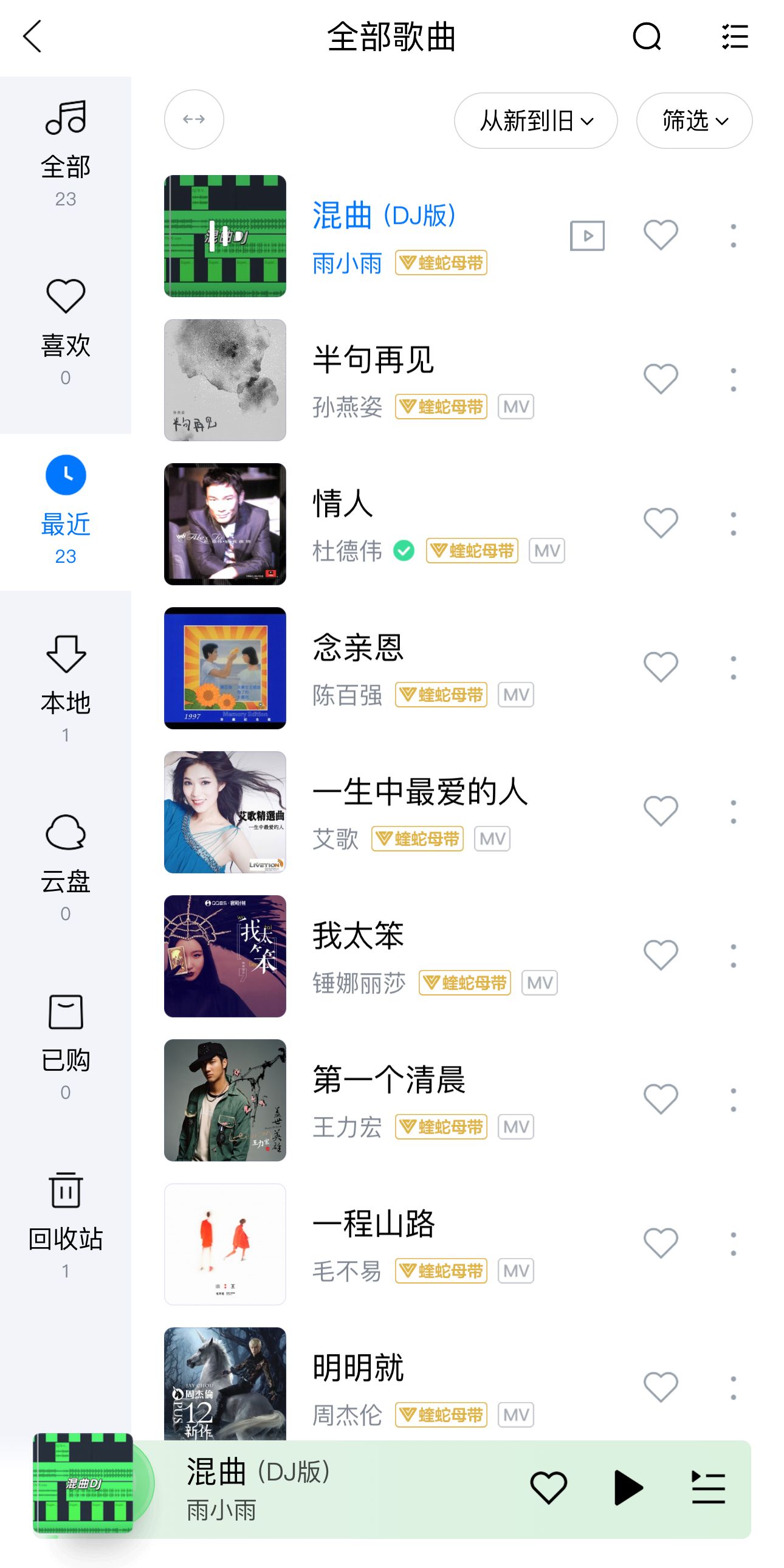Like the song 半句再见
The image size is (784, 1568).
point(661,379)
